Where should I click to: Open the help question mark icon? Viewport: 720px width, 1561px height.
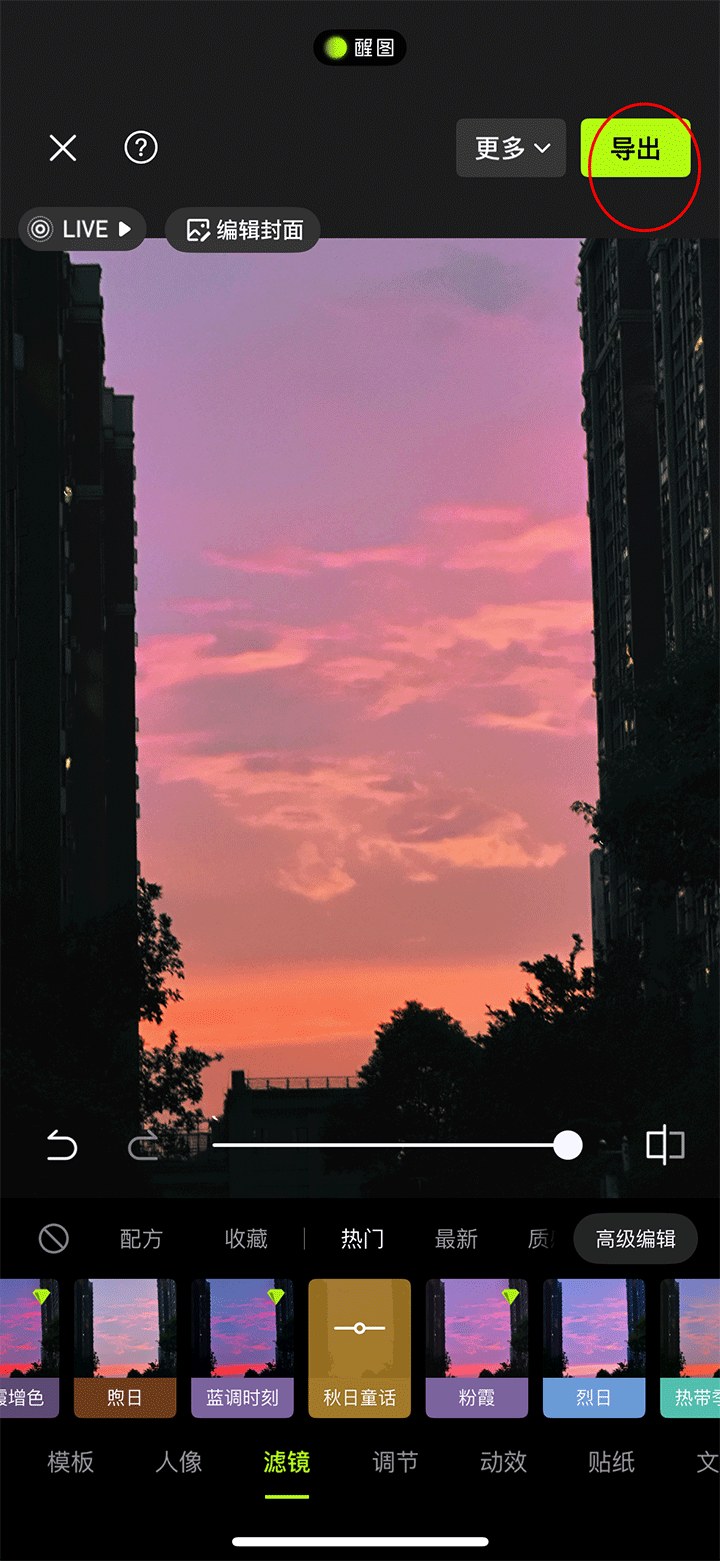coord(141,148)
